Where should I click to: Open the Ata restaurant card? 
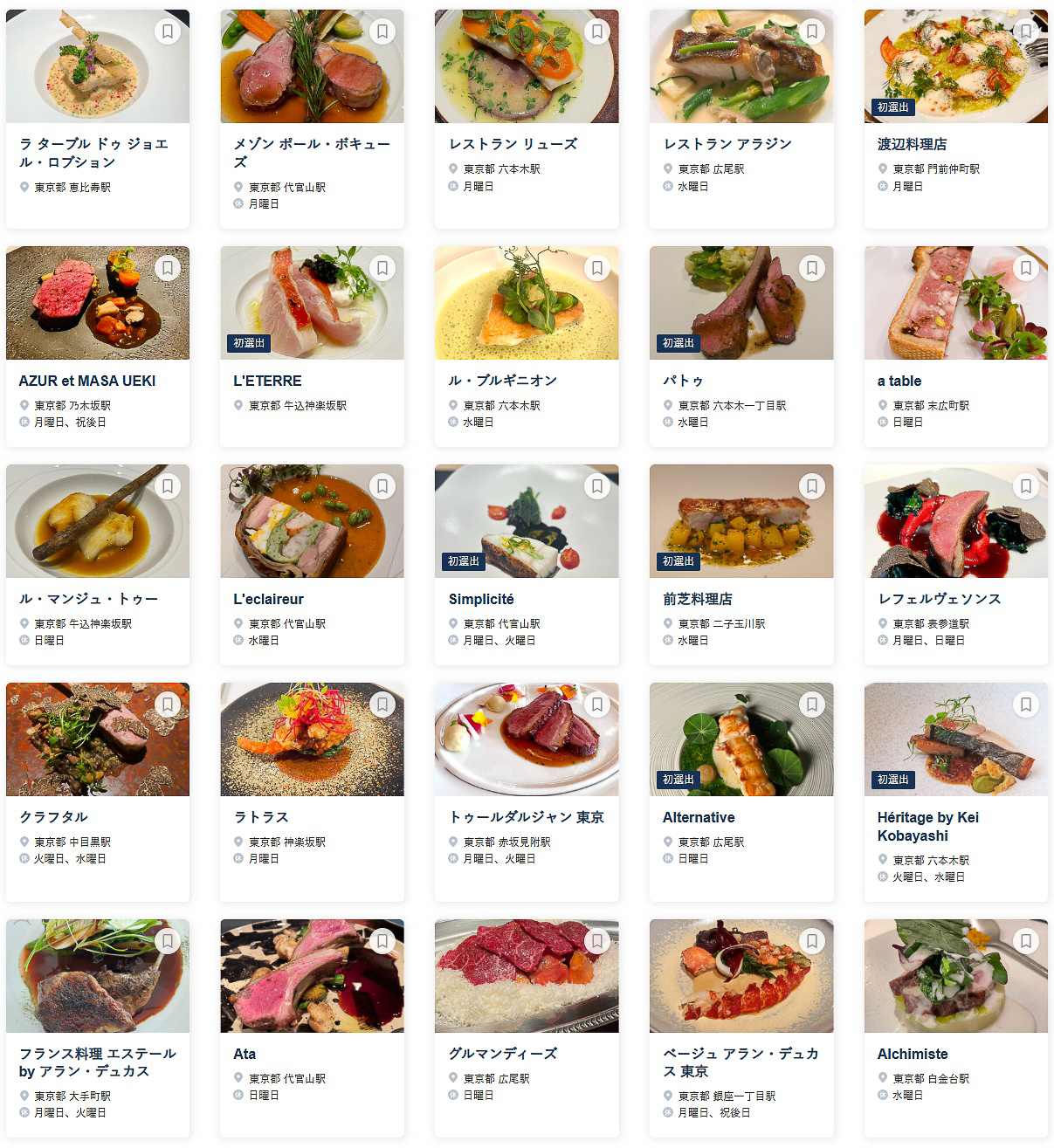[x=245, y=1054]
